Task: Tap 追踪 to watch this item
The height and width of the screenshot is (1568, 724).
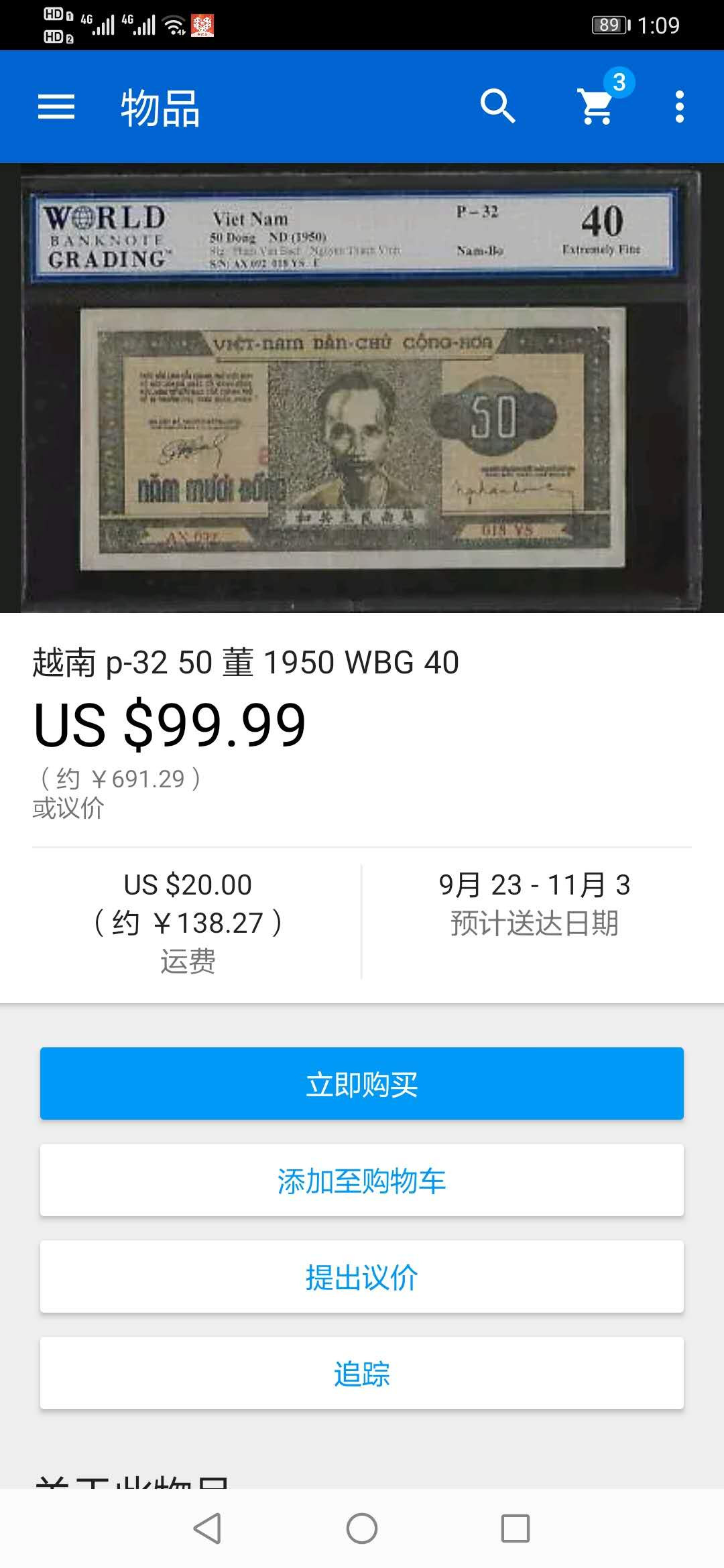Action: click(x=362, y=1372)
